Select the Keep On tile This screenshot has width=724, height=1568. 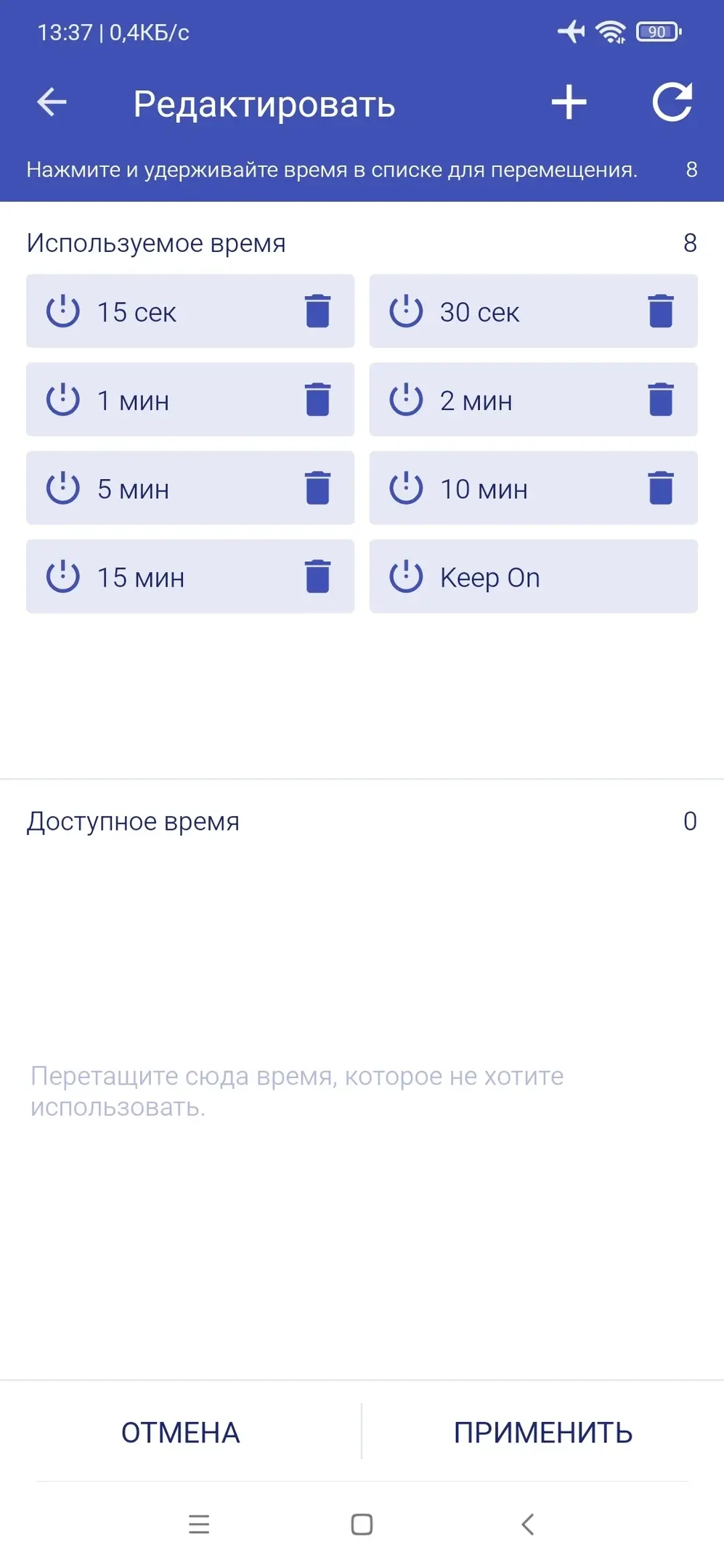coord(533,577)
